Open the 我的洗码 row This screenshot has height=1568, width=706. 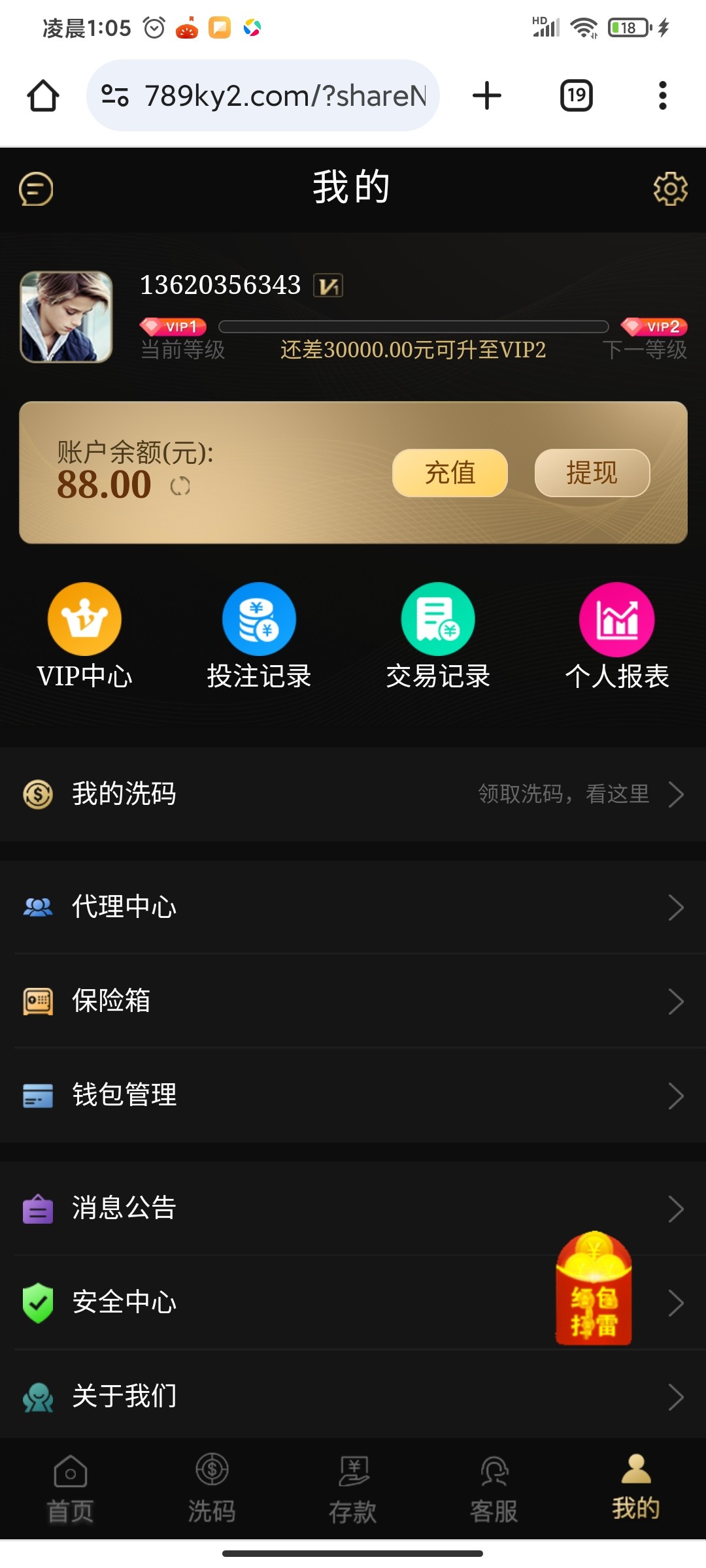point(353,794)
